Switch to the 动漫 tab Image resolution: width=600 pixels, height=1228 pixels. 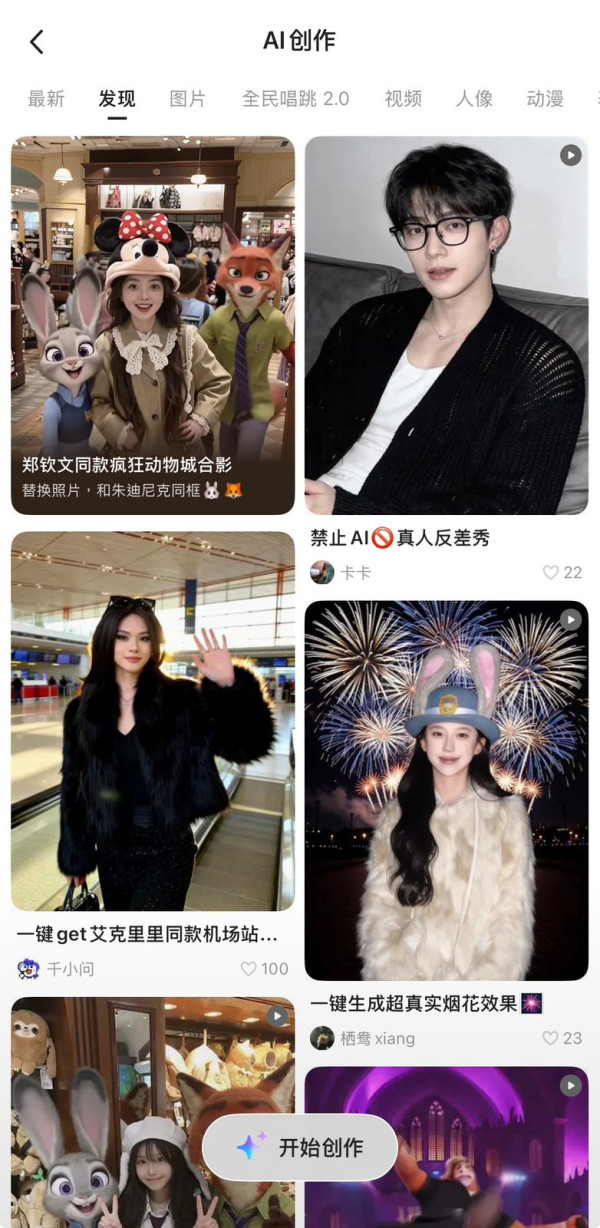tap(545, 99)
